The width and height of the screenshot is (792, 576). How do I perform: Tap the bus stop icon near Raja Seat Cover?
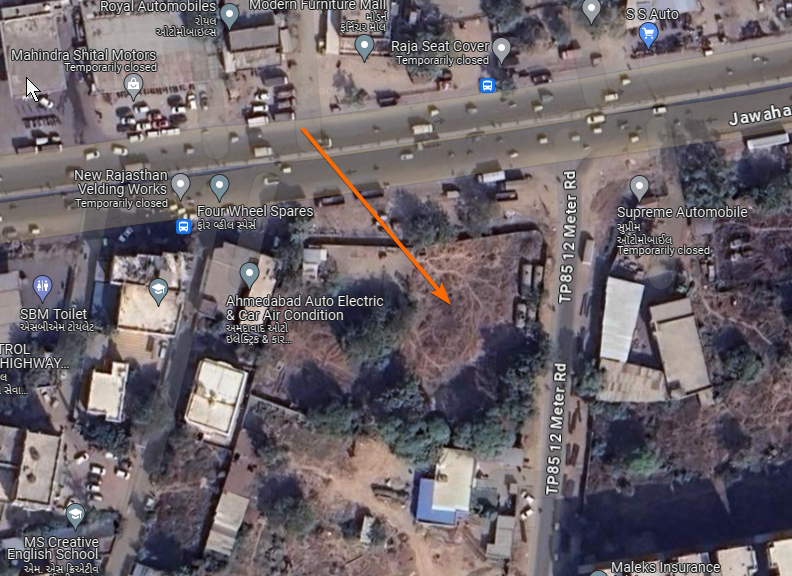[487, 86]
